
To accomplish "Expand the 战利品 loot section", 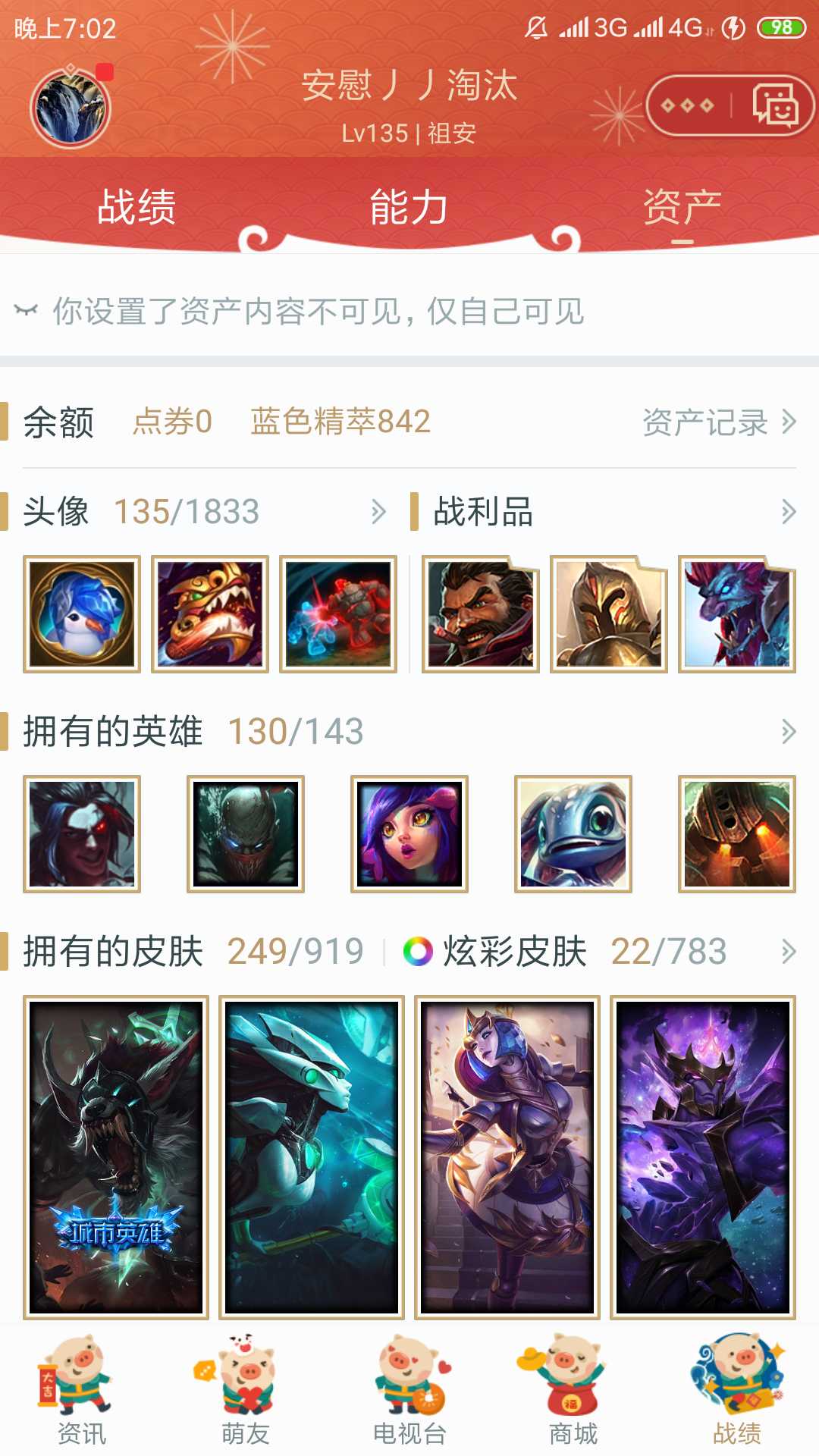I will click(789, 513).
